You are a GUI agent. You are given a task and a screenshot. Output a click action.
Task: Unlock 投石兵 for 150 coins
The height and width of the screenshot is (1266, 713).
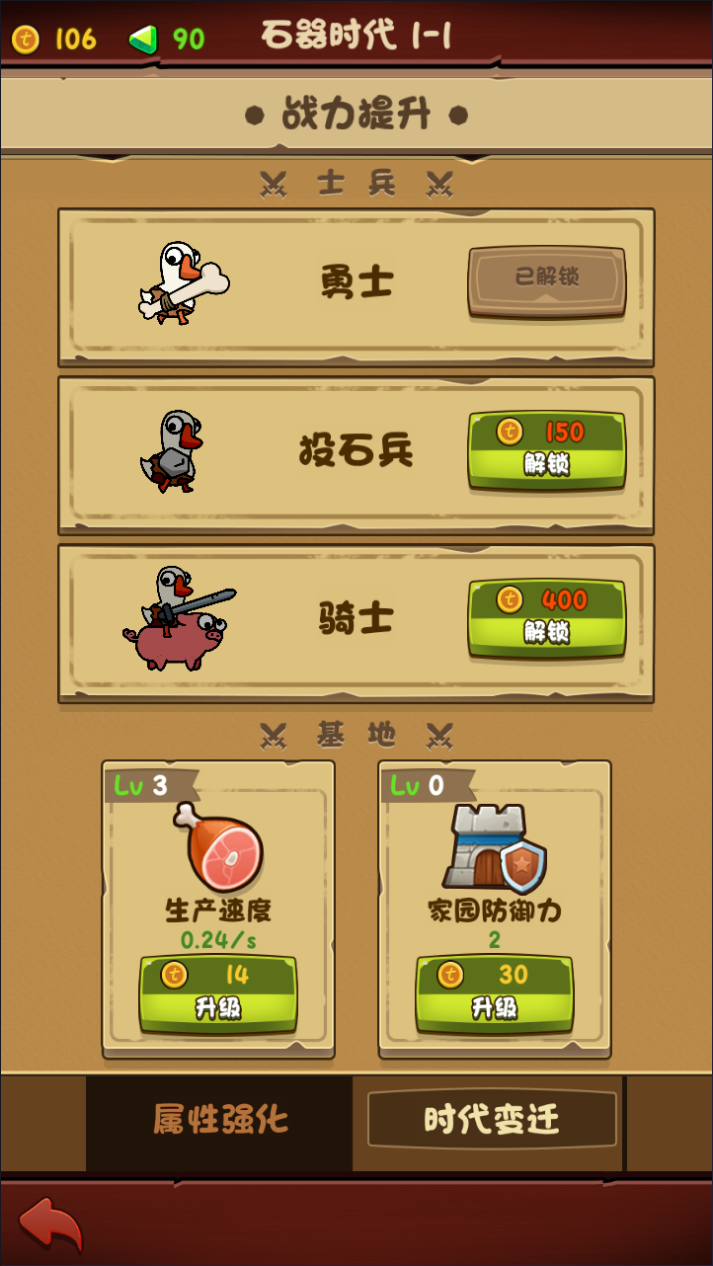(546, 450)
